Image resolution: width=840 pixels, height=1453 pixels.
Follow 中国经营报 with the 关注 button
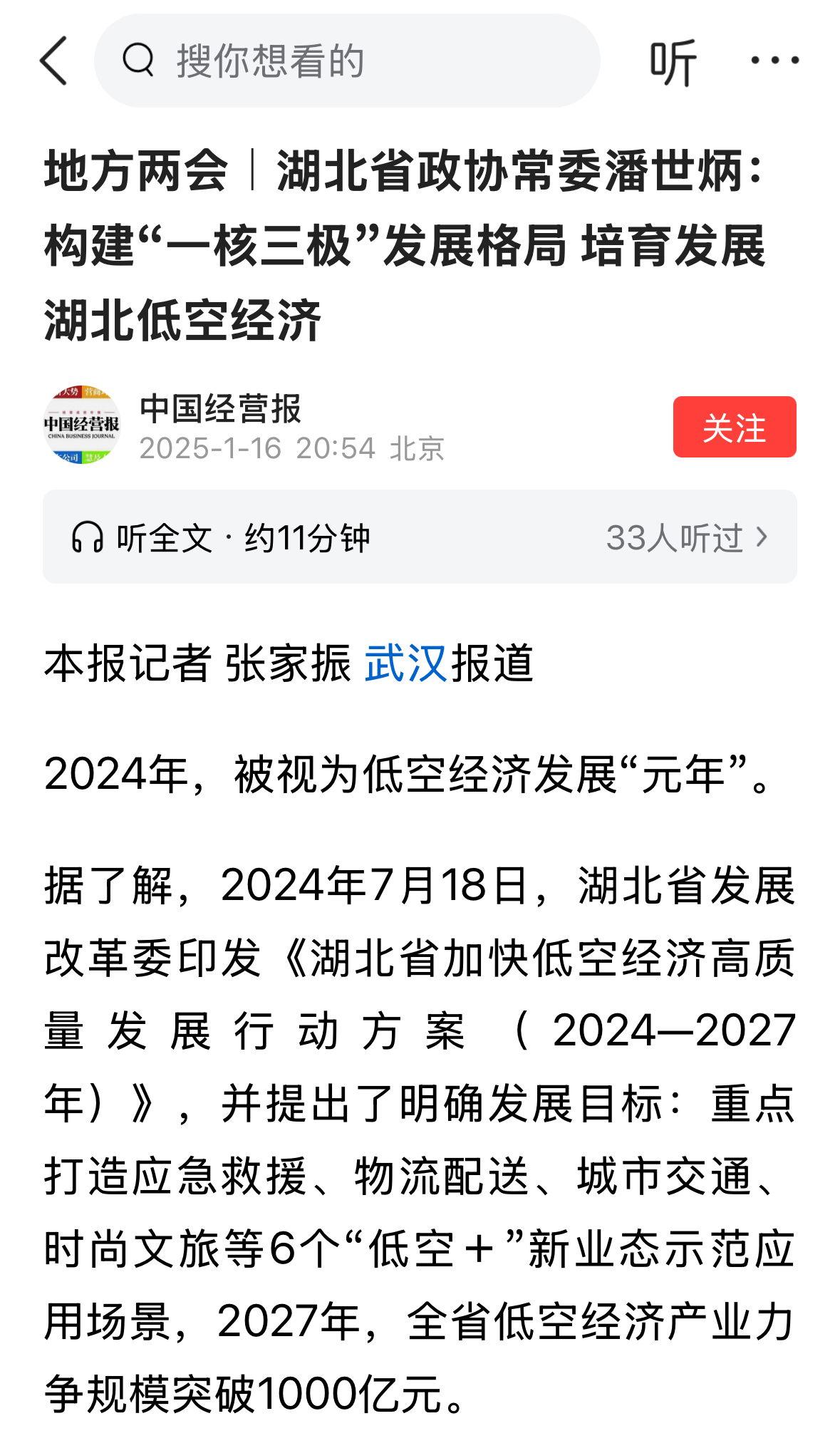point(734,427)
